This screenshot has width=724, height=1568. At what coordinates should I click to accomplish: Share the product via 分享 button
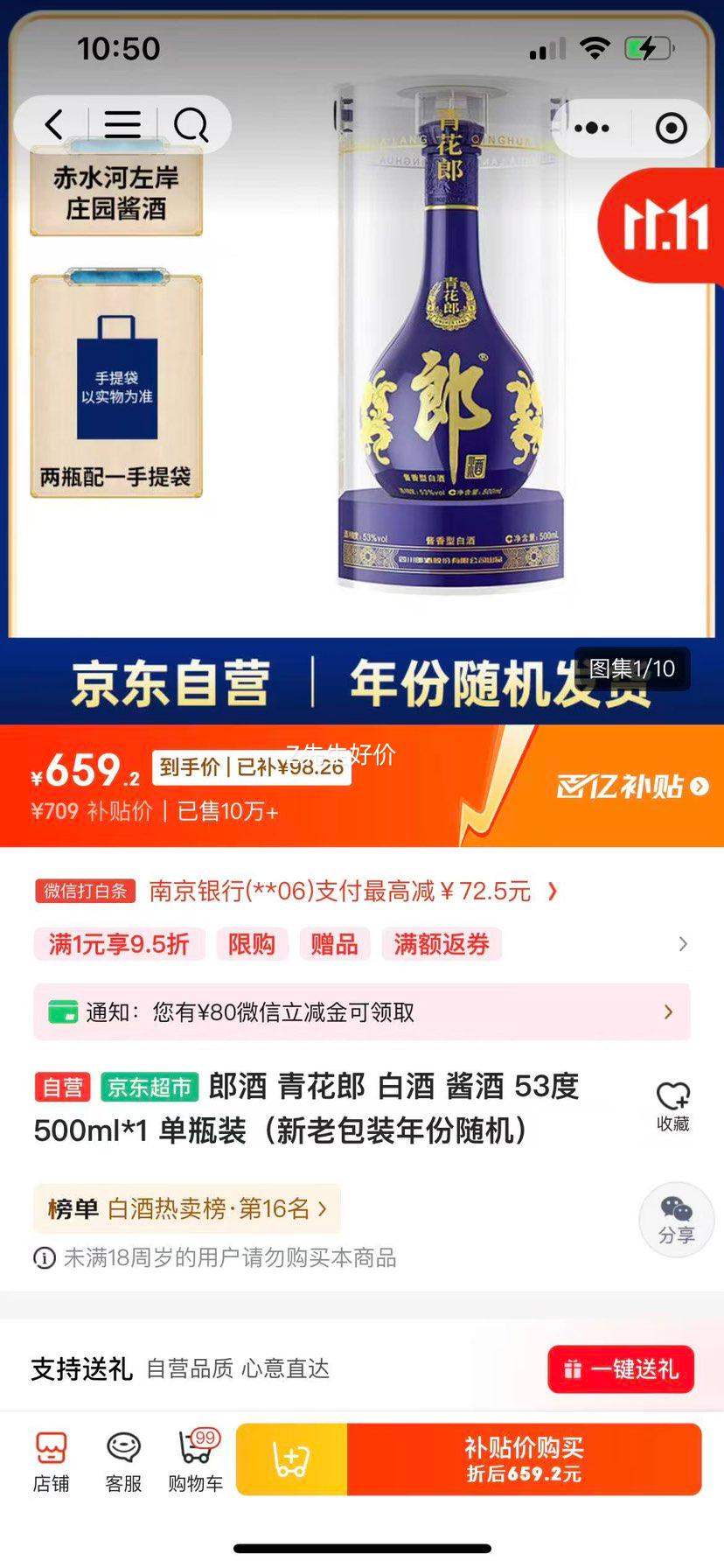click(x=676, y=1219)
